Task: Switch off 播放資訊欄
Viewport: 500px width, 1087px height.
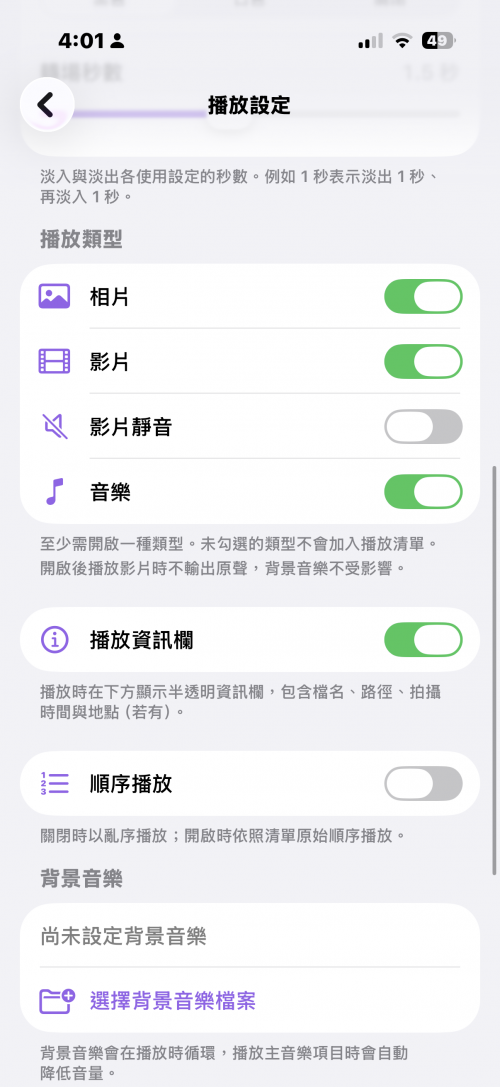Action: tap(423, 640)
